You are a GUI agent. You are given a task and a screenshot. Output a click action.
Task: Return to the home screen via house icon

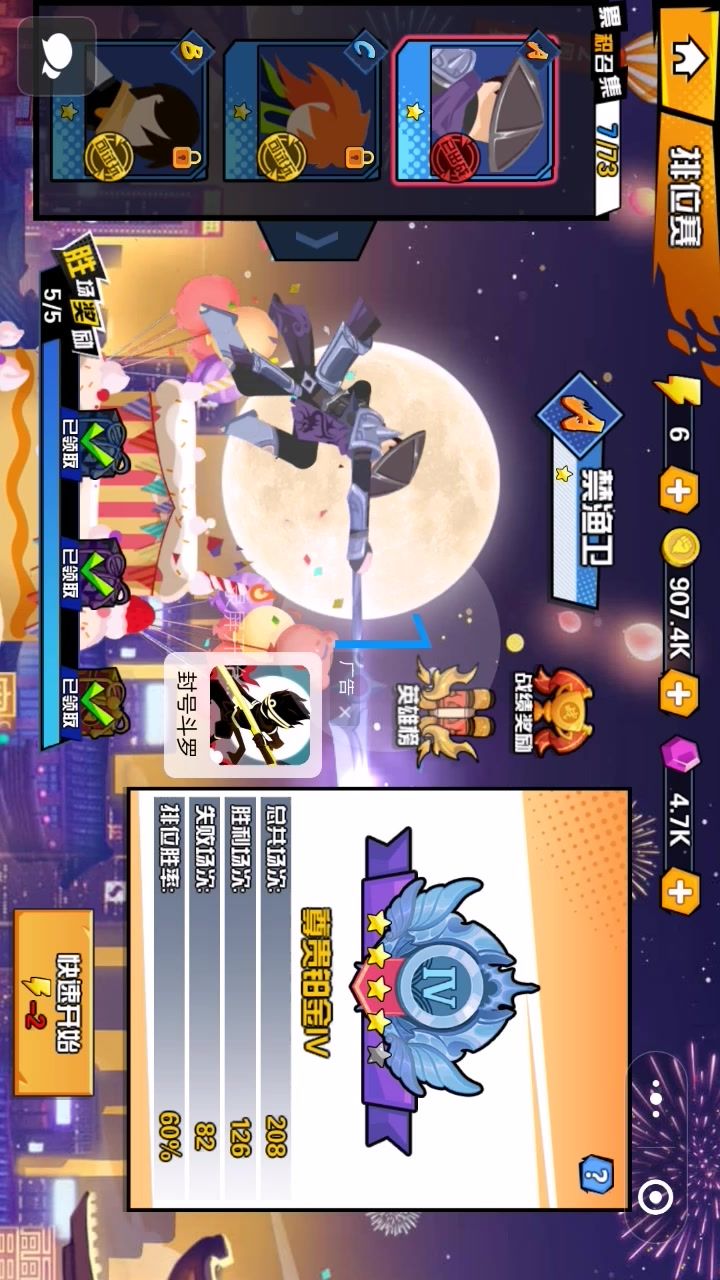pyautogui.click(x=686, y=56)
